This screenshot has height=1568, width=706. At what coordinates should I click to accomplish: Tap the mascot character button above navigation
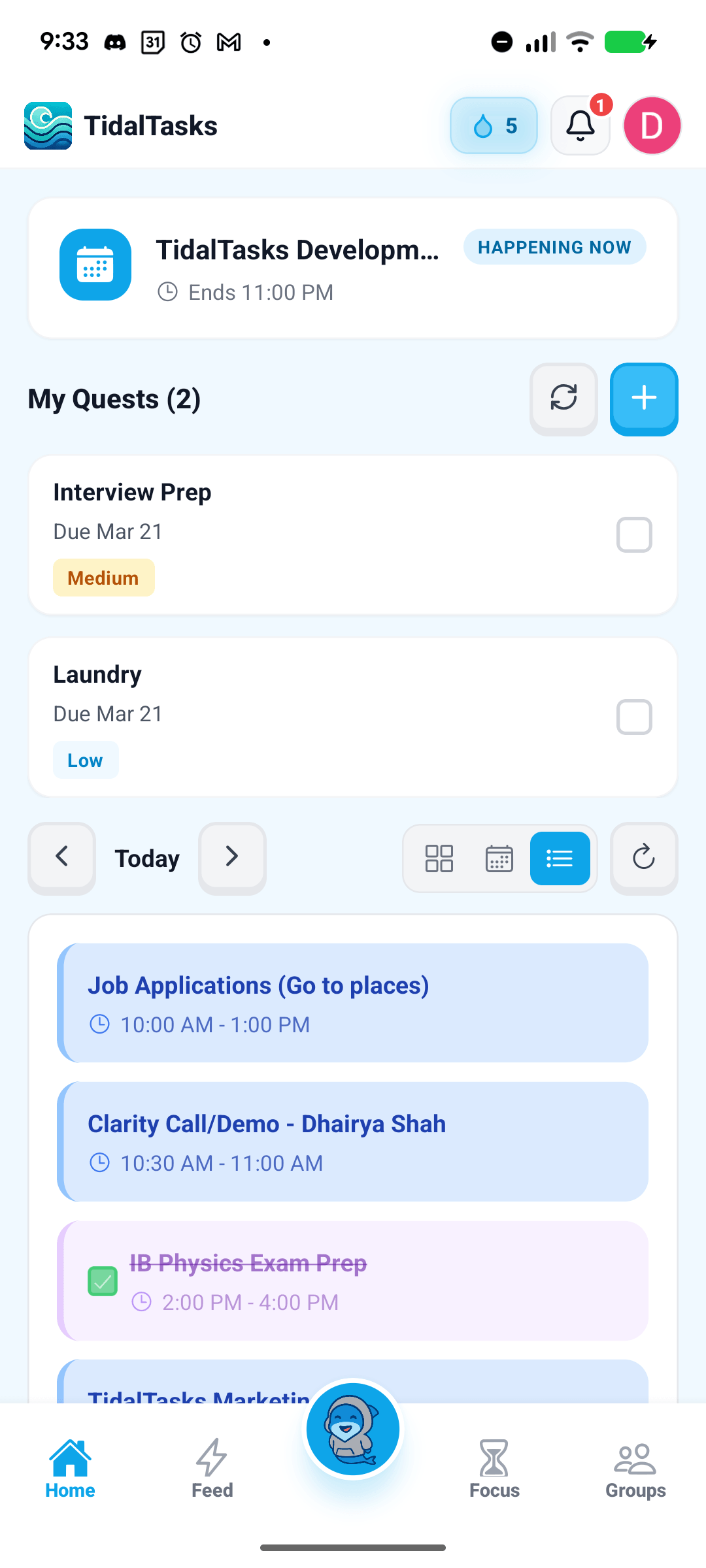pyautogui.click(x=352, y=1428)
